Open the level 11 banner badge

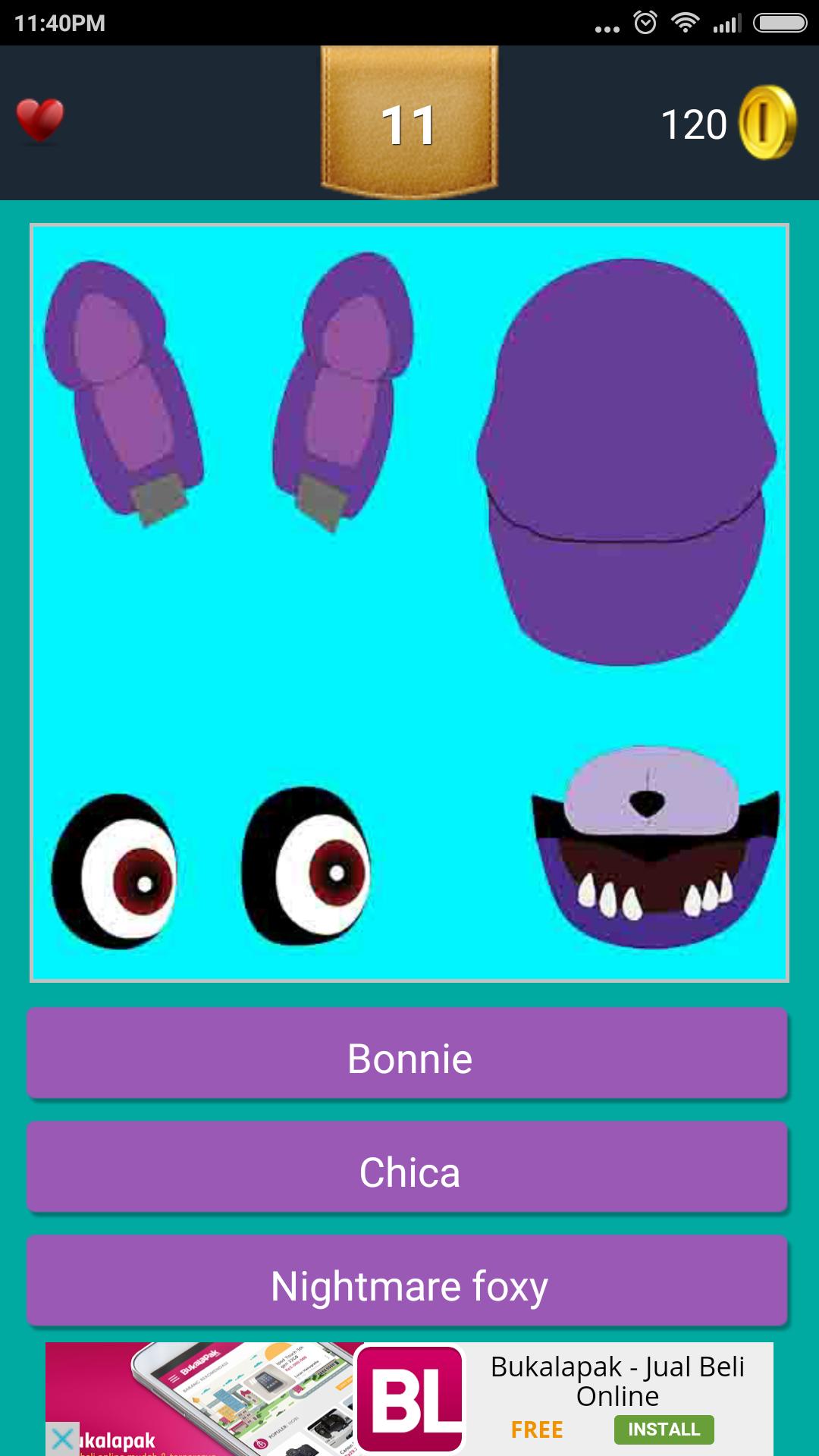[x=408, y=121]
